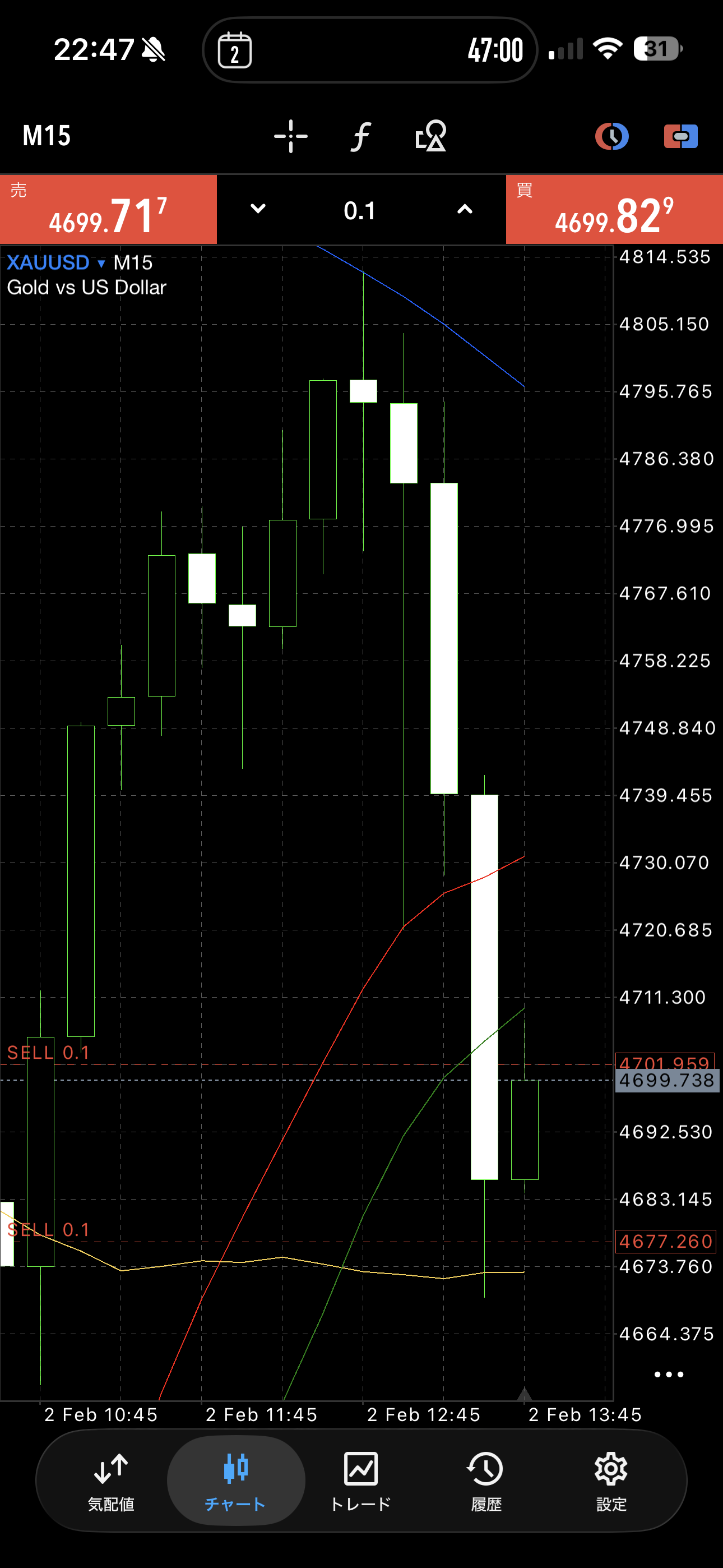Open the three-dot chart options menu
The width and height of the screenshot is (723, 1568).
[x=668, y=1374]
